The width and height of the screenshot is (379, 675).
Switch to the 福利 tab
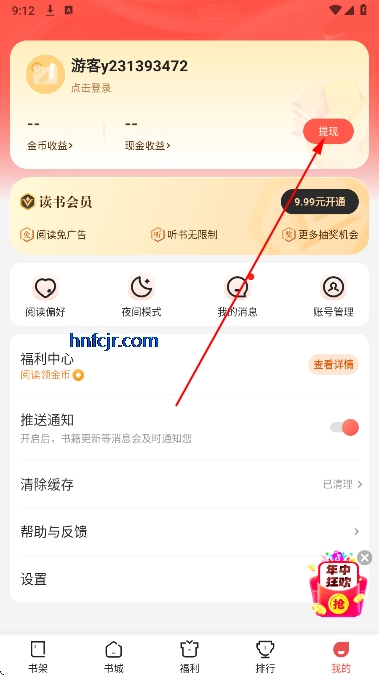189,656
